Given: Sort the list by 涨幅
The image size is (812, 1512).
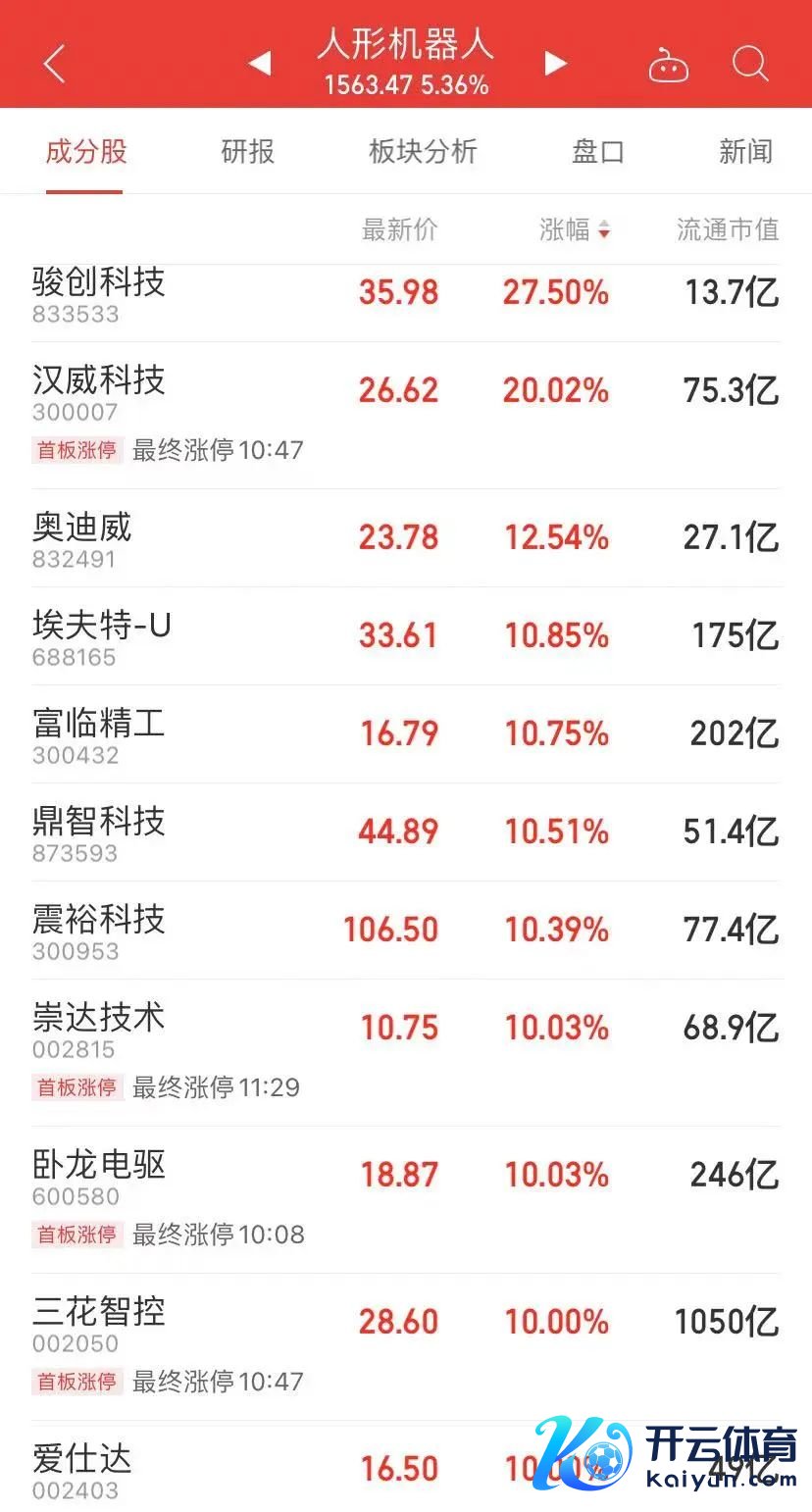Looking at the screenshot, I should click(575, 230).
